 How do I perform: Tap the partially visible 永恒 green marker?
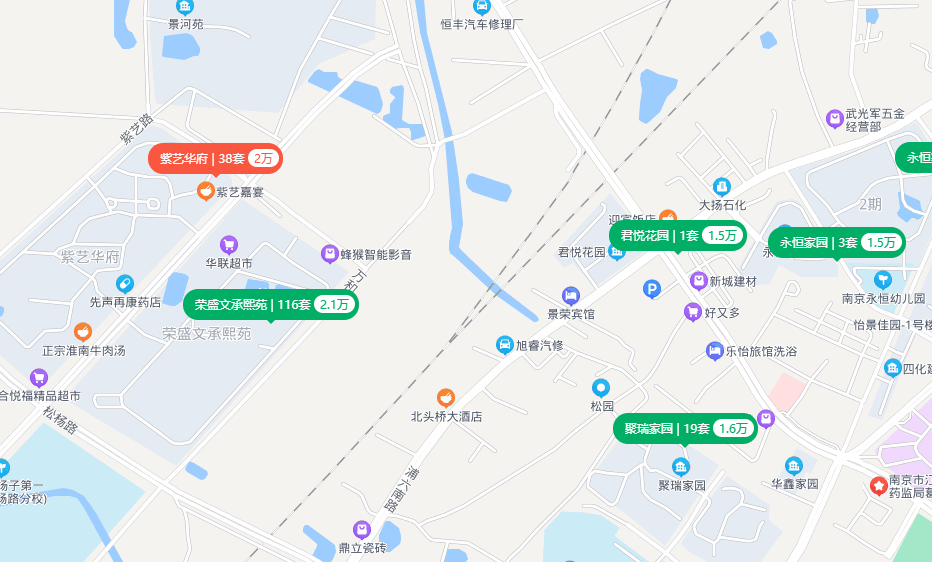pos(915,158)
